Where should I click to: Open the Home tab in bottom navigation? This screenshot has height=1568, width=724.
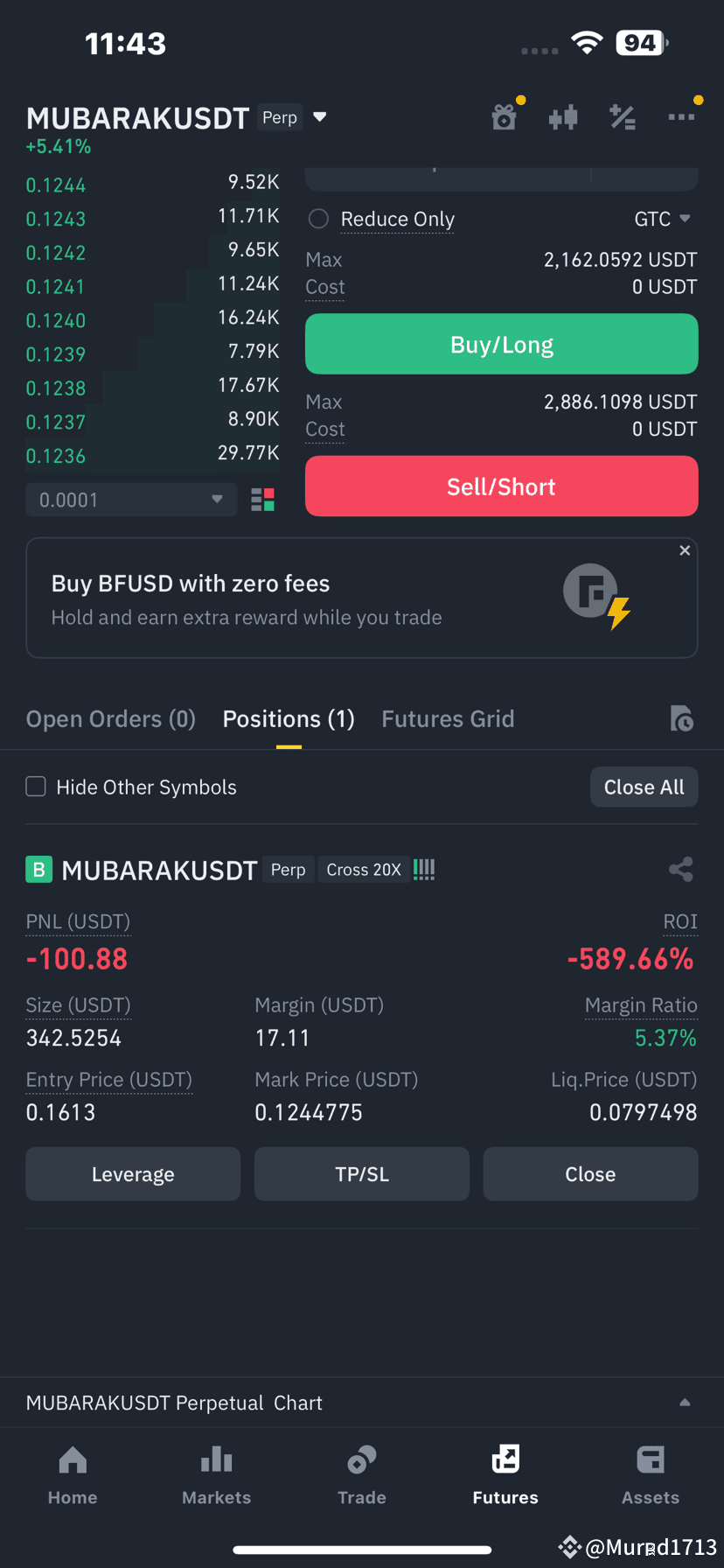tap(72, 1474)
